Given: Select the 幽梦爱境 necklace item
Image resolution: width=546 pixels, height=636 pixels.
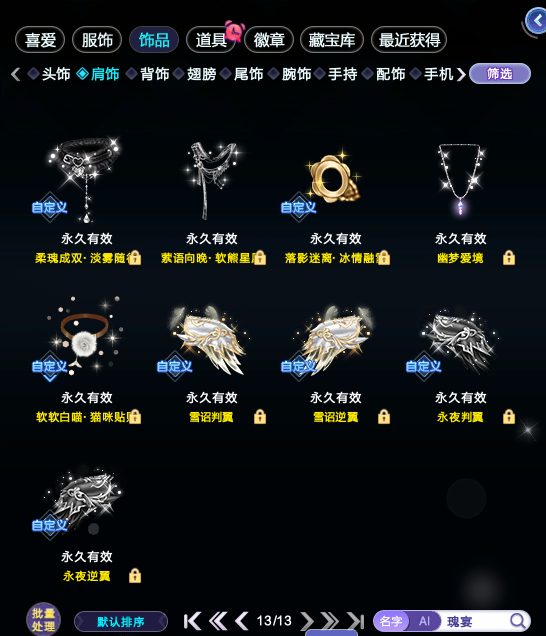Looking at the screenshot, I should 460,181.
